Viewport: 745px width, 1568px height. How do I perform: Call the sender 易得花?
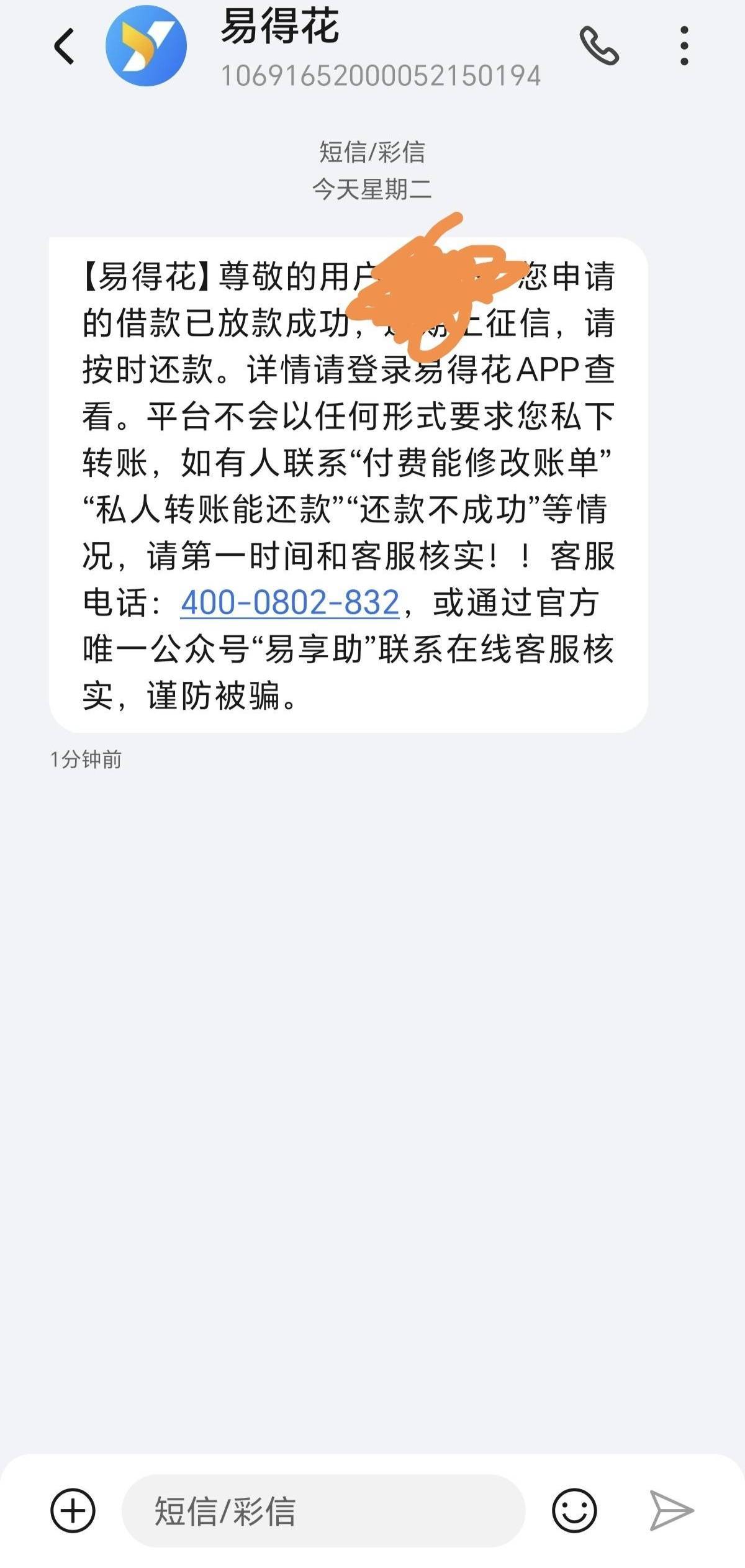coord(599,45)
